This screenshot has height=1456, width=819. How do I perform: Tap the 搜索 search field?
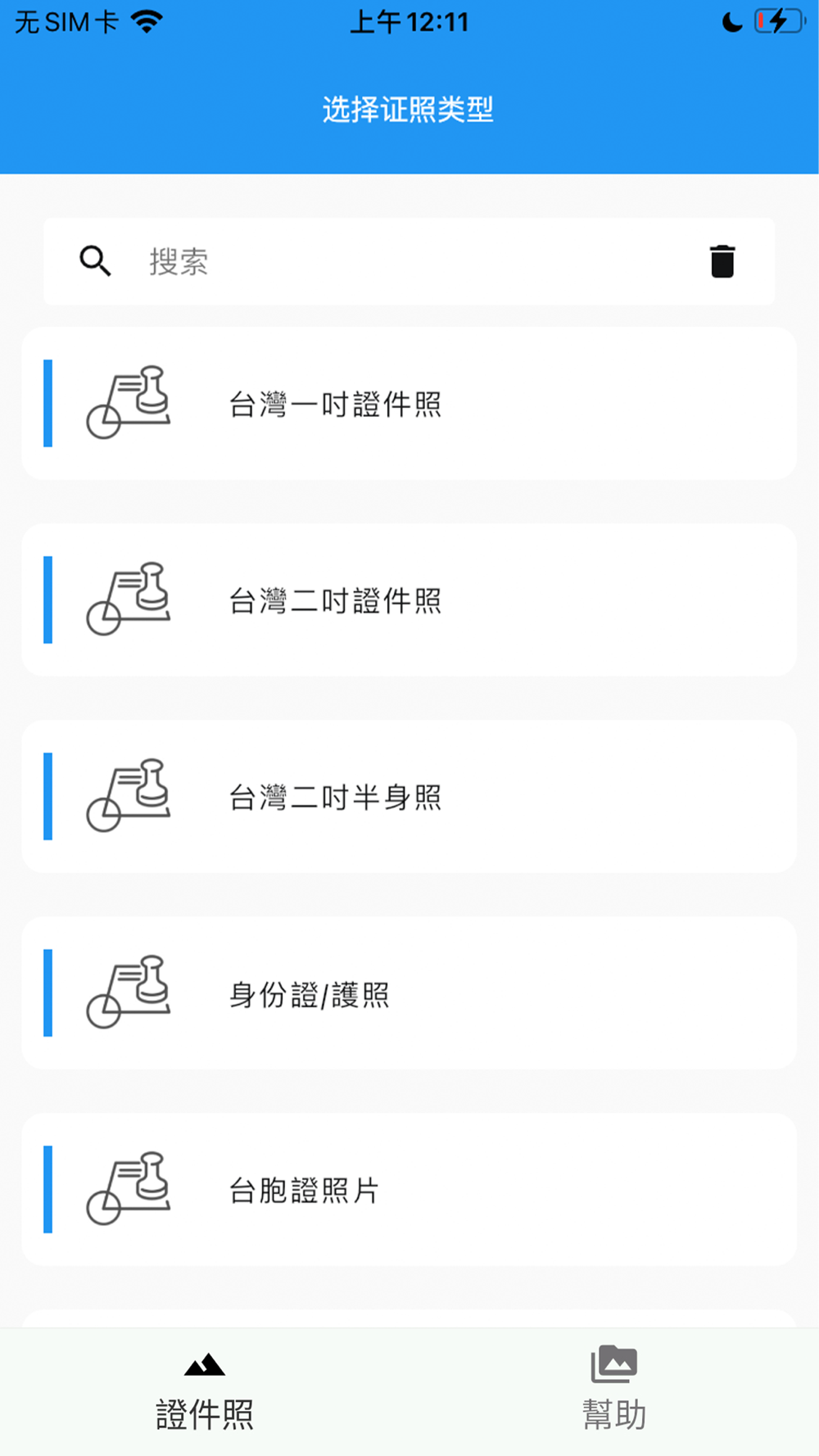409,262
